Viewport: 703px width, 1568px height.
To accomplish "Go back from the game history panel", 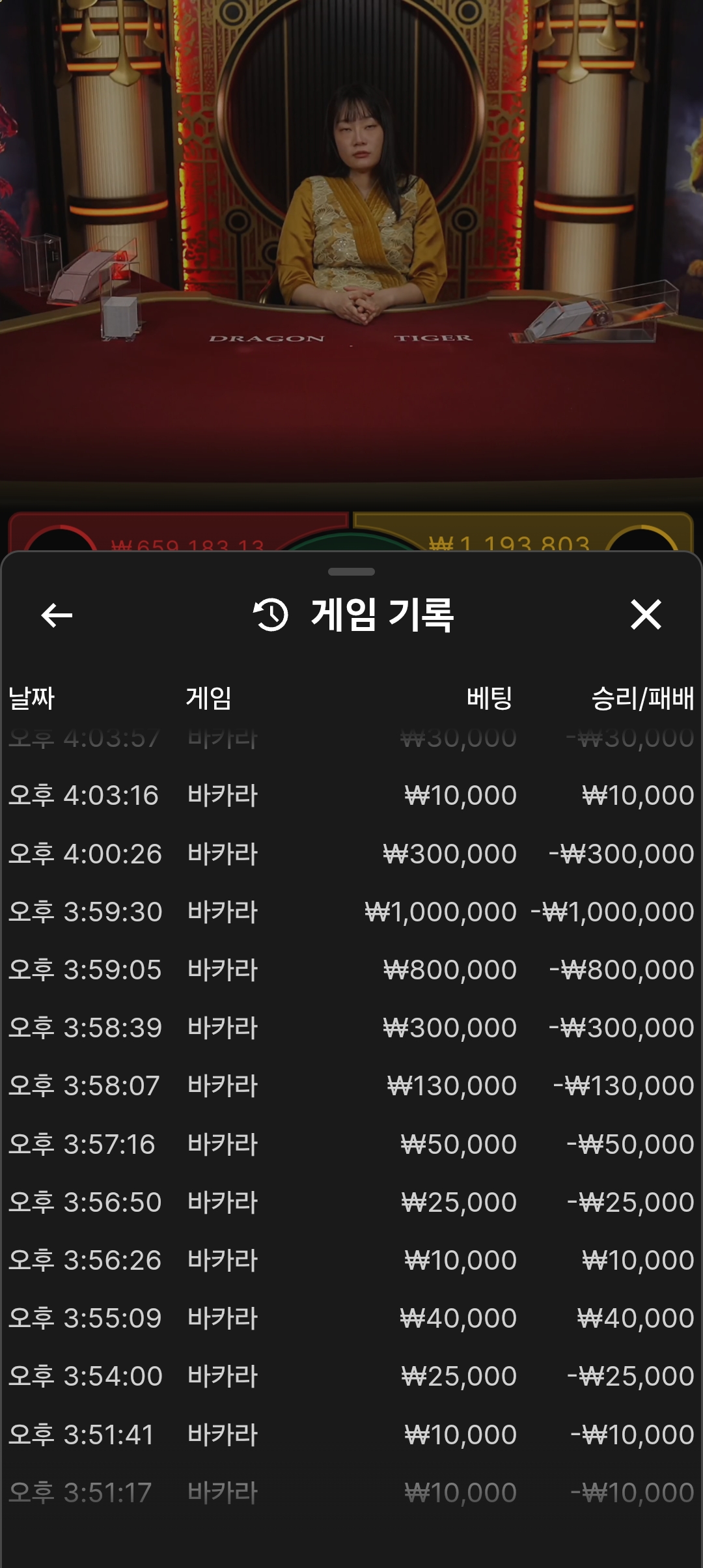I will (x=57, y=615).
